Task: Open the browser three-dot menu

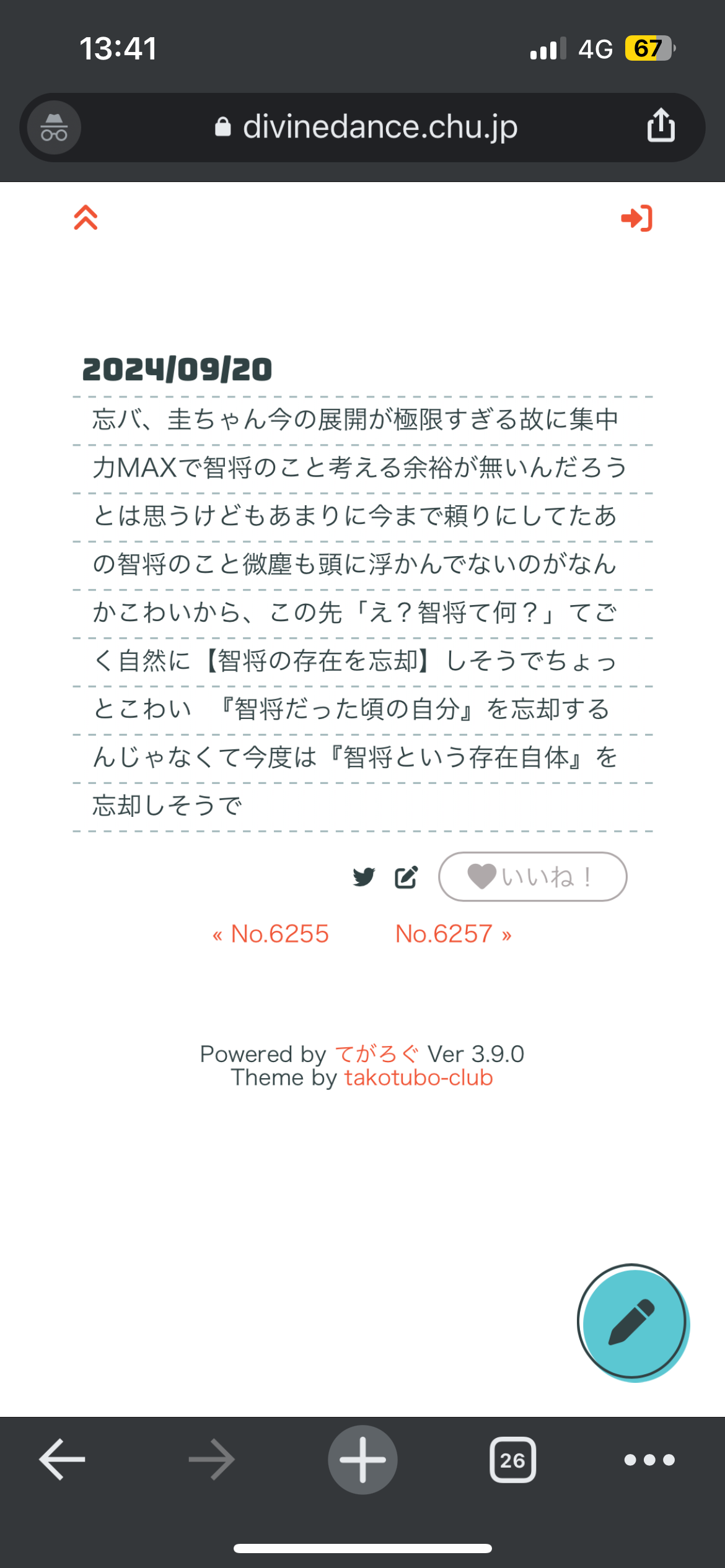Action: [x=649, y=1460]
